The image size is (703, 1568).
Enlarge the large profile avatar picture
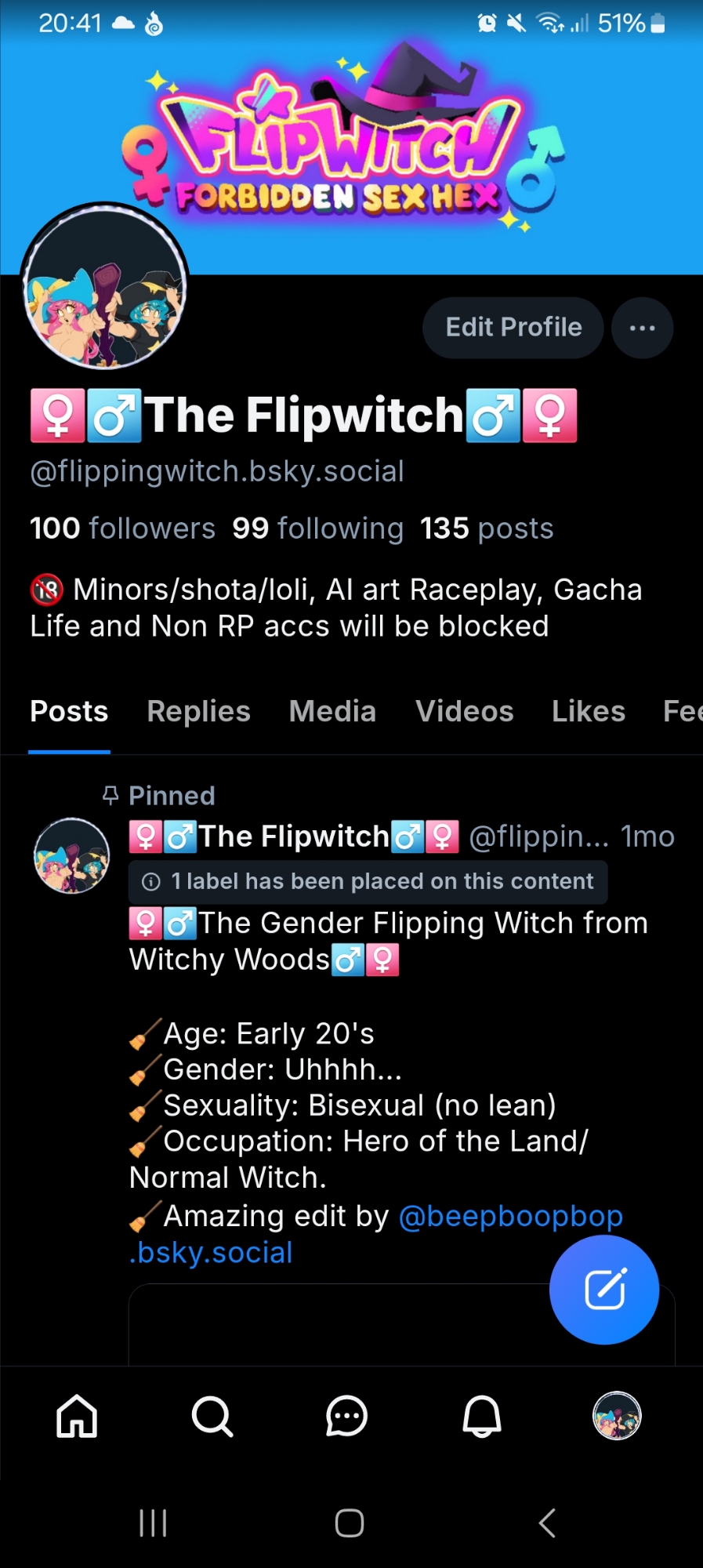coord(105,287)
